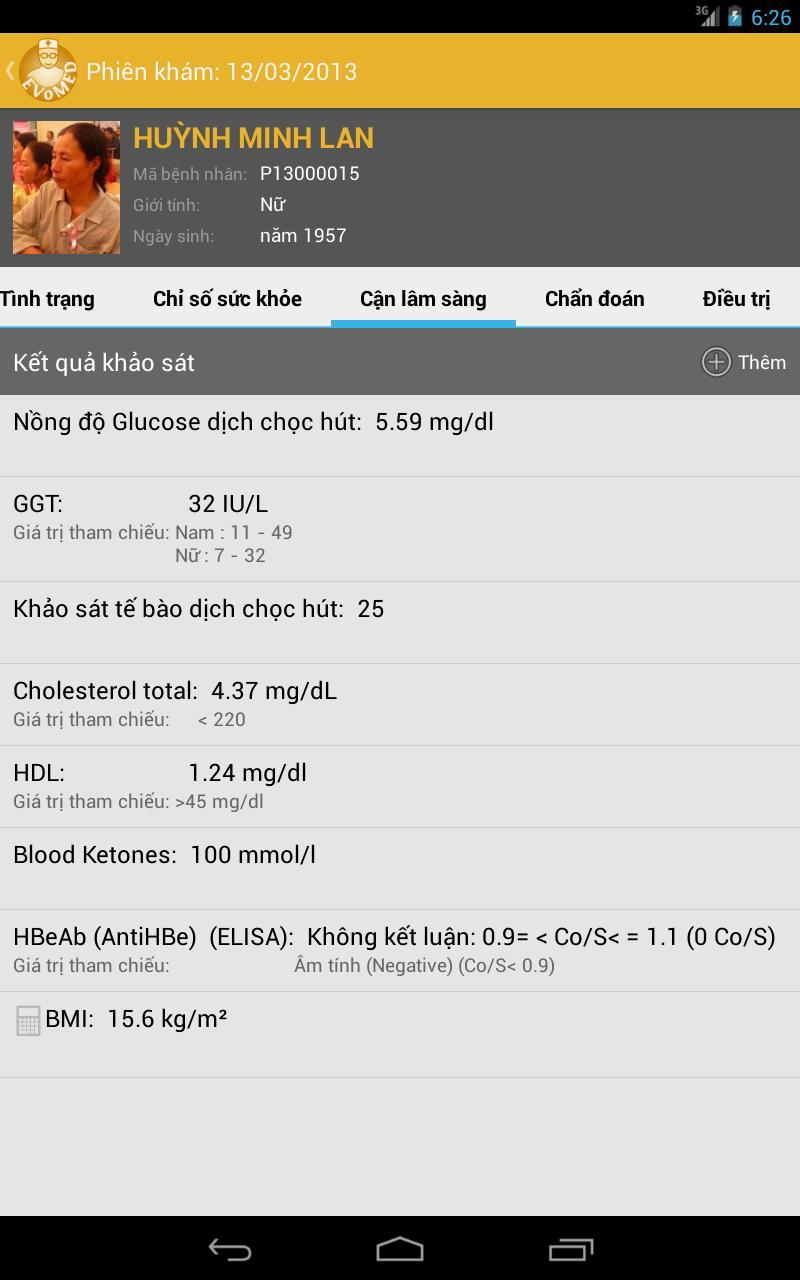Open Khảo sát tế bào dịch chọc hút
Screen dimensions: 800x1280
pyautogui.click(x=400, y=621)
